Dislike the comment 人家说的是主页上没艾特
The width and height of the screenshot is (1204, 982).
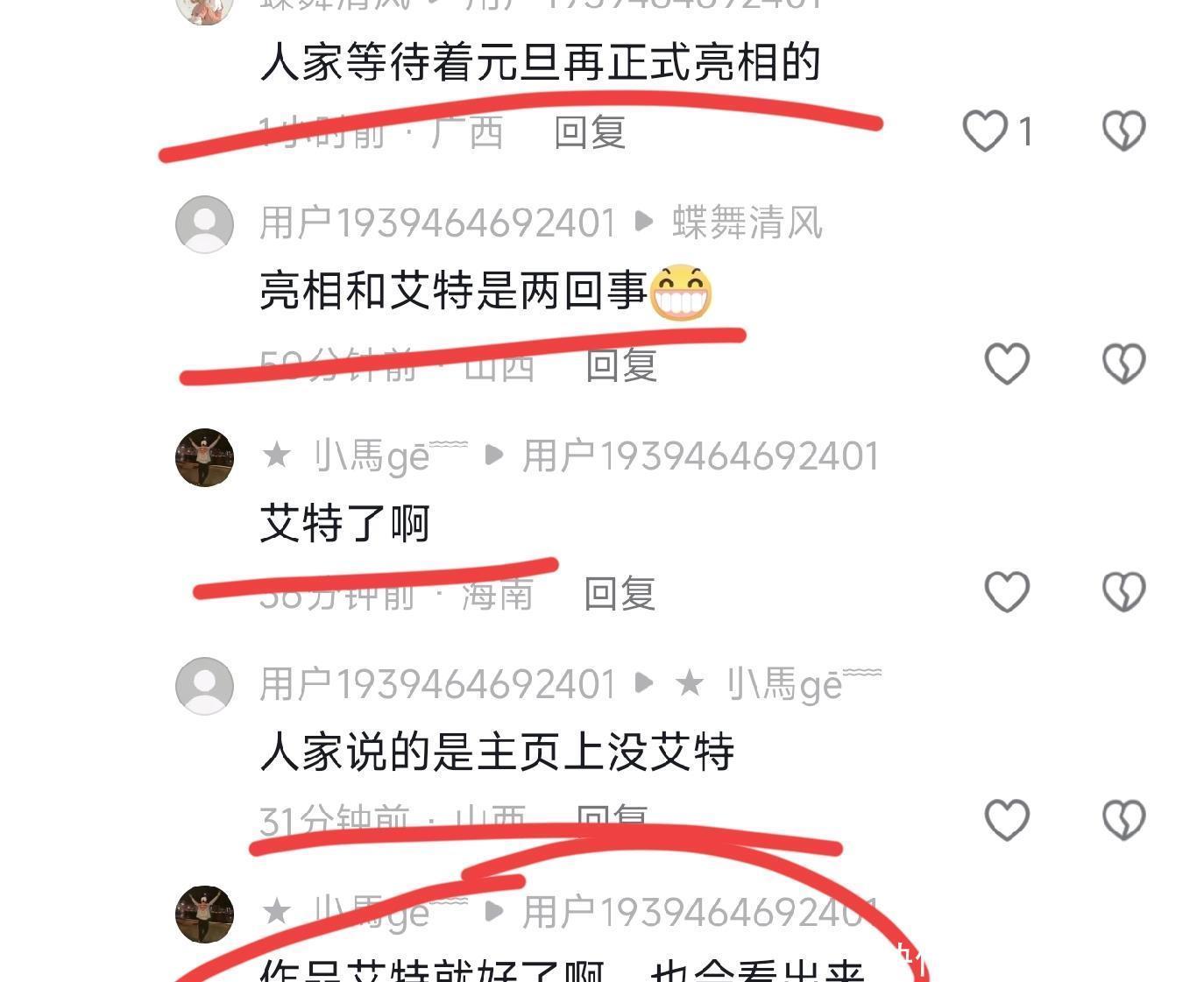1123,820
